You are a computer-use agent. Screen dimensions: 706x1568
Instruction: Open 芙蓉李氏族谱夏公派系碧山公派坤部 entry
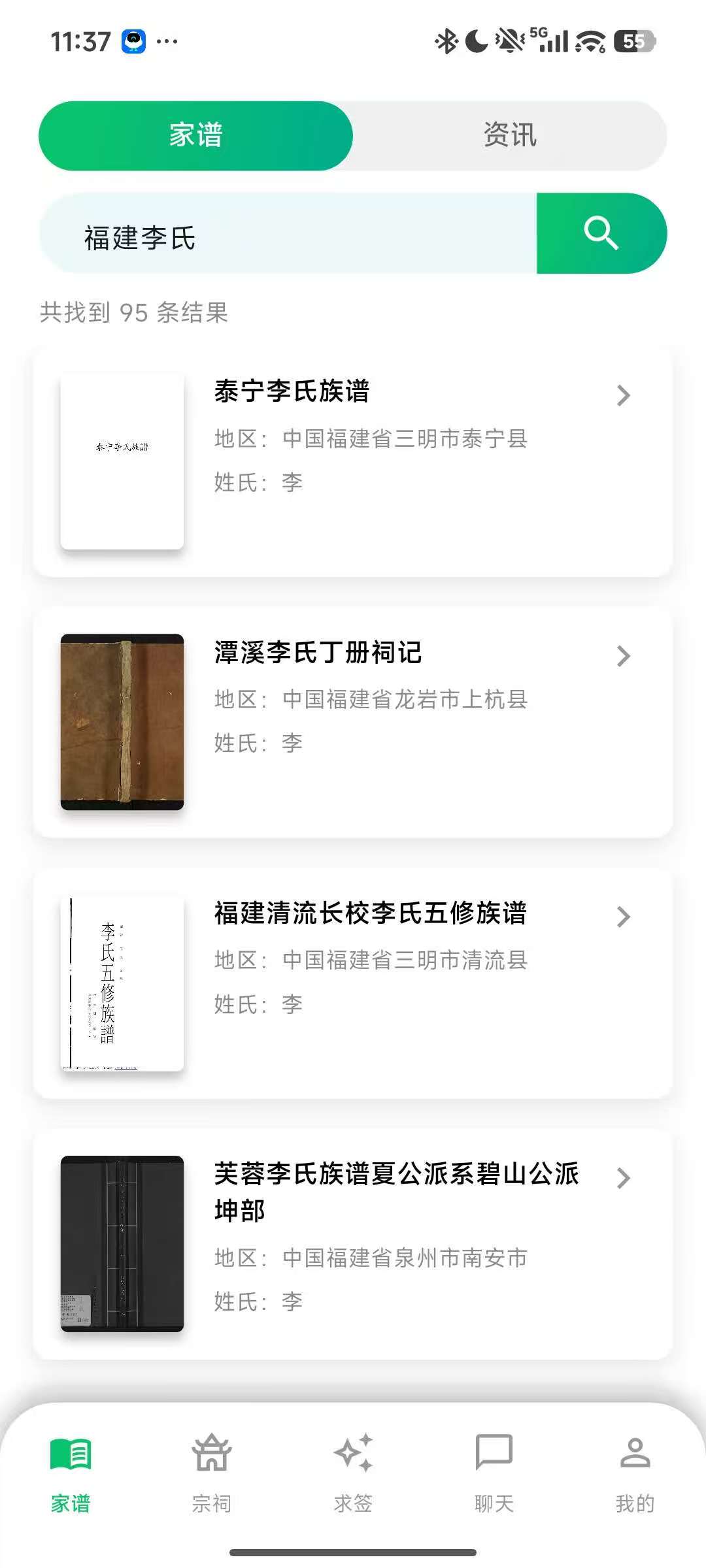pyautogui.click(x=353, y=1245)
